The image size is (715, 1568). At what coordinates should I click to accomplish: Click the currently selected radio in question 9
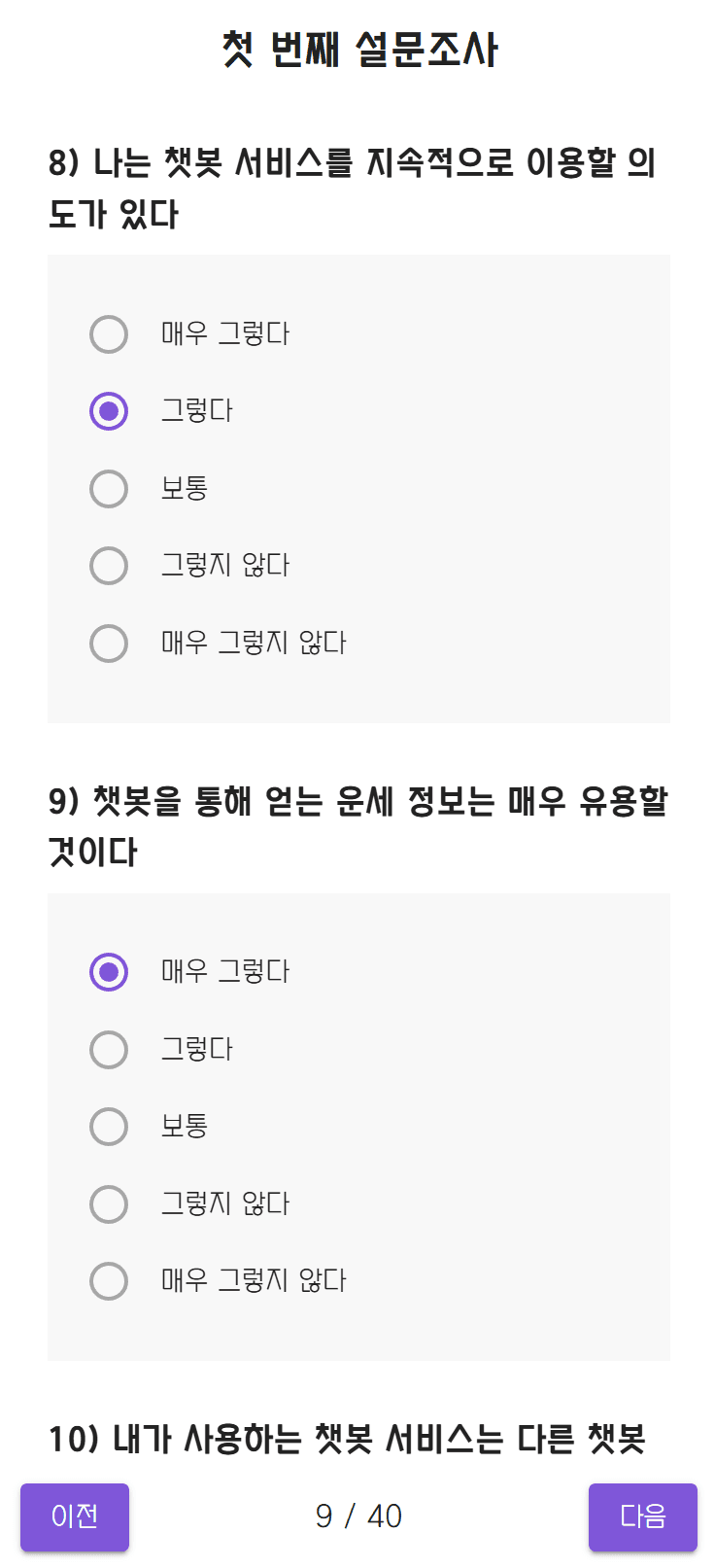(108, 970)
